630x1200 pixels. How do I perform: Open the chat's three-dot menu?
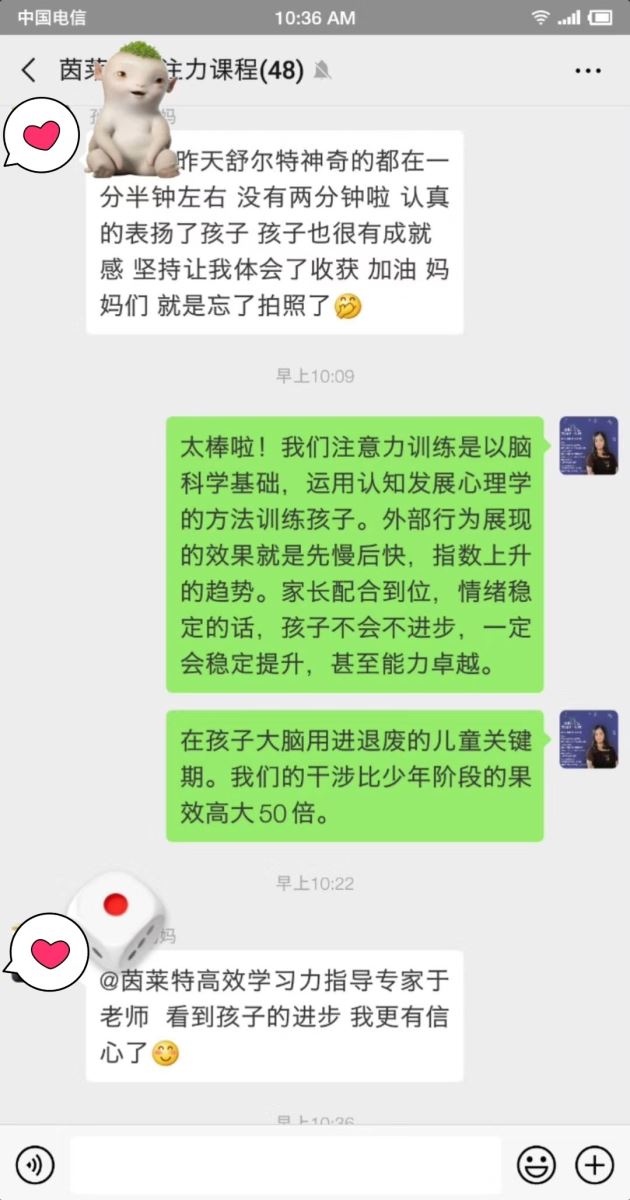coord(588,70)
